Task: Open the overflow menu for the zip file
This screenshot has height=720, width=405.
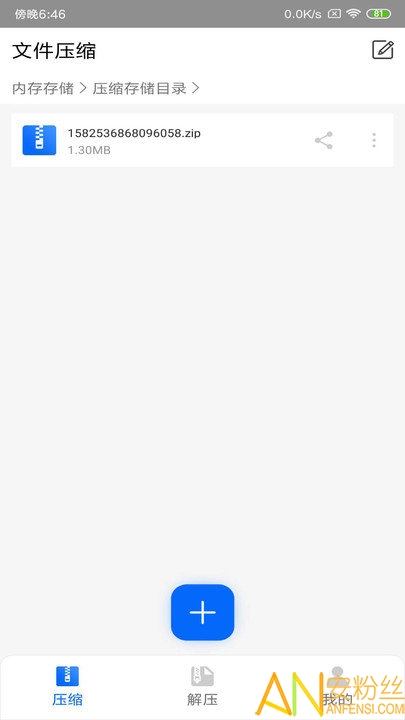Action: pos(374,141)
